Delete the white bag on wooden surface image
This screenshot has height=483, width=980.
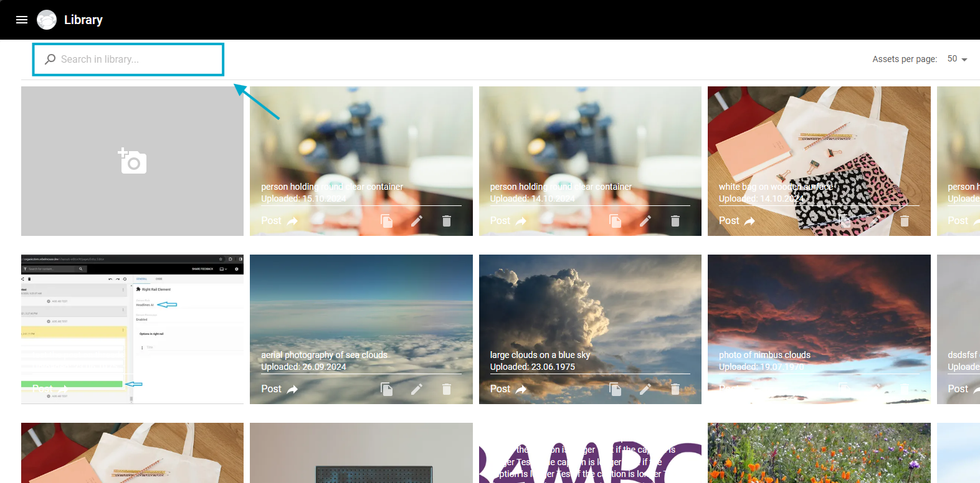tap(904, 221)
